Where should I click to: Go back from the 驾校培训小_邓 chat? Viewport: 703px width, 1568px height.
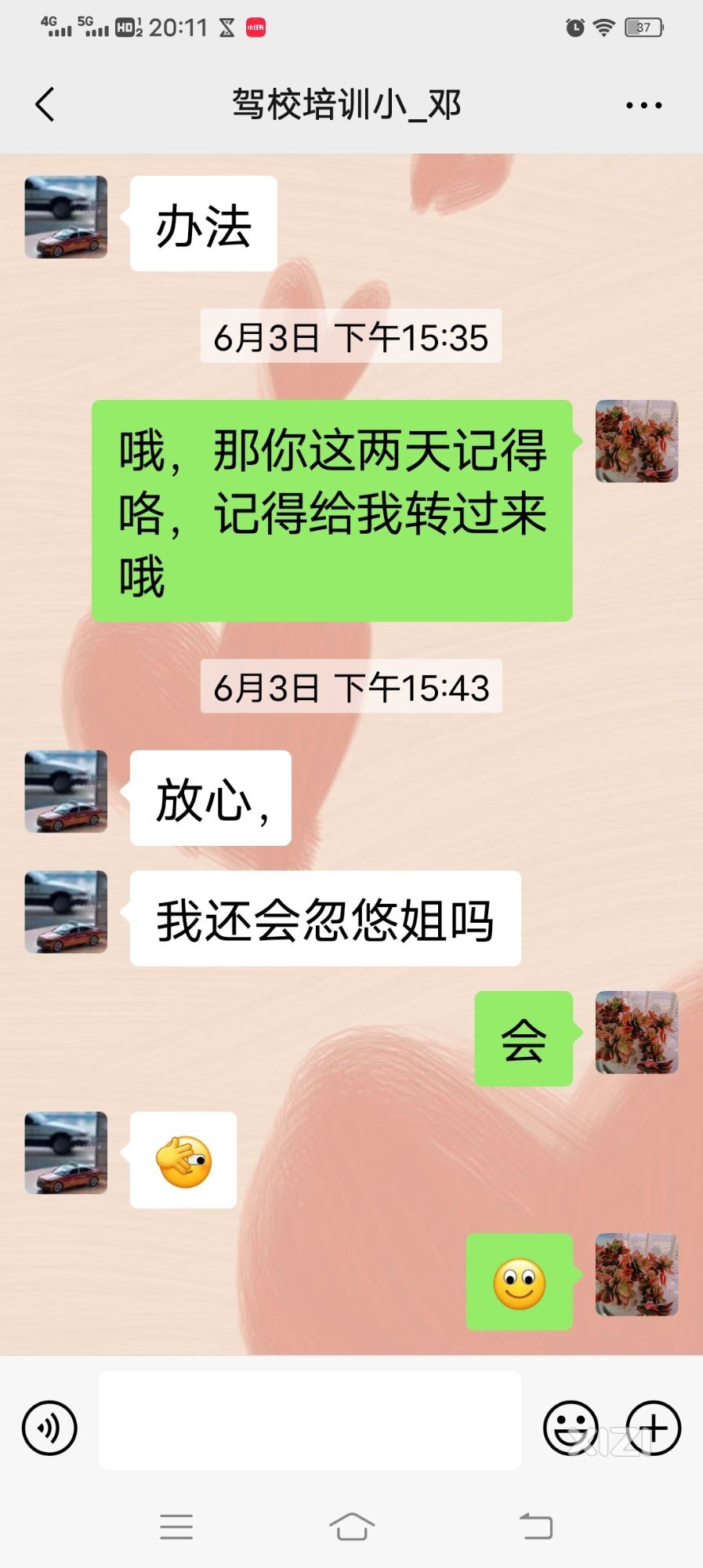coord(45,104)
